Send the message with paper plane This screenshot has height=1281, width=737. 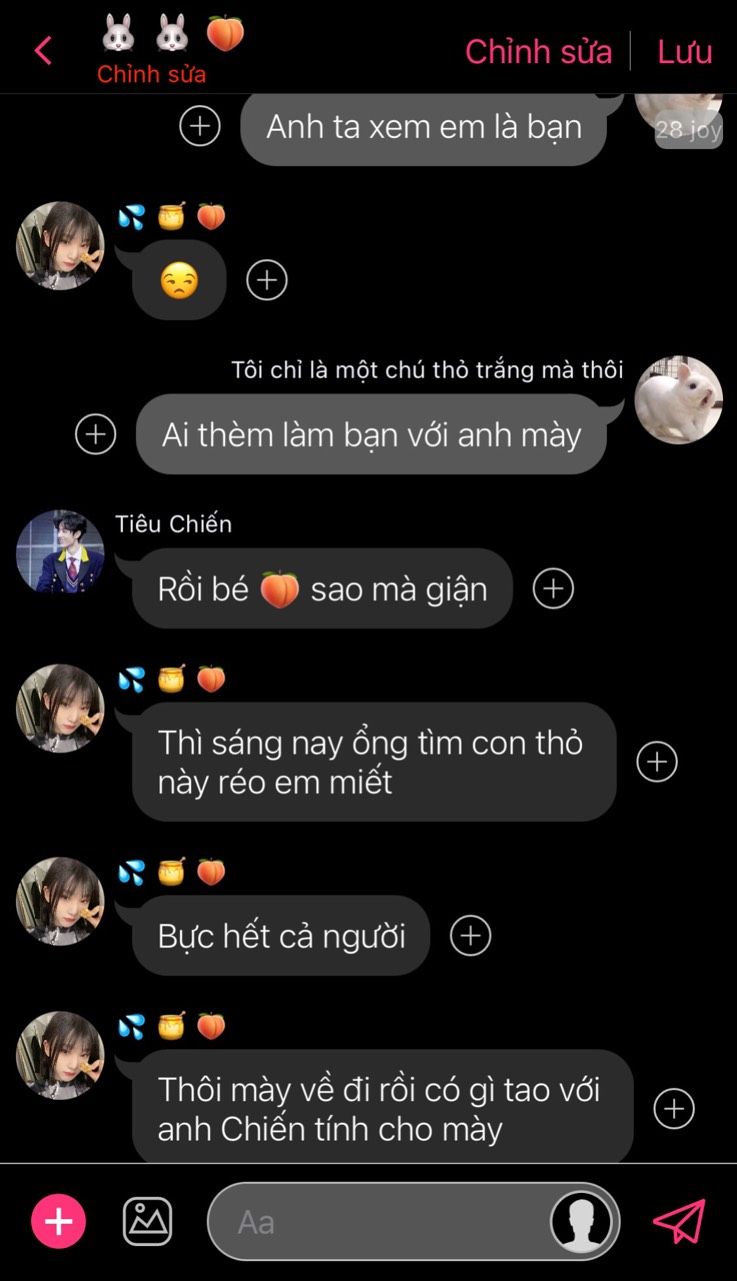tap(680, 1221)
